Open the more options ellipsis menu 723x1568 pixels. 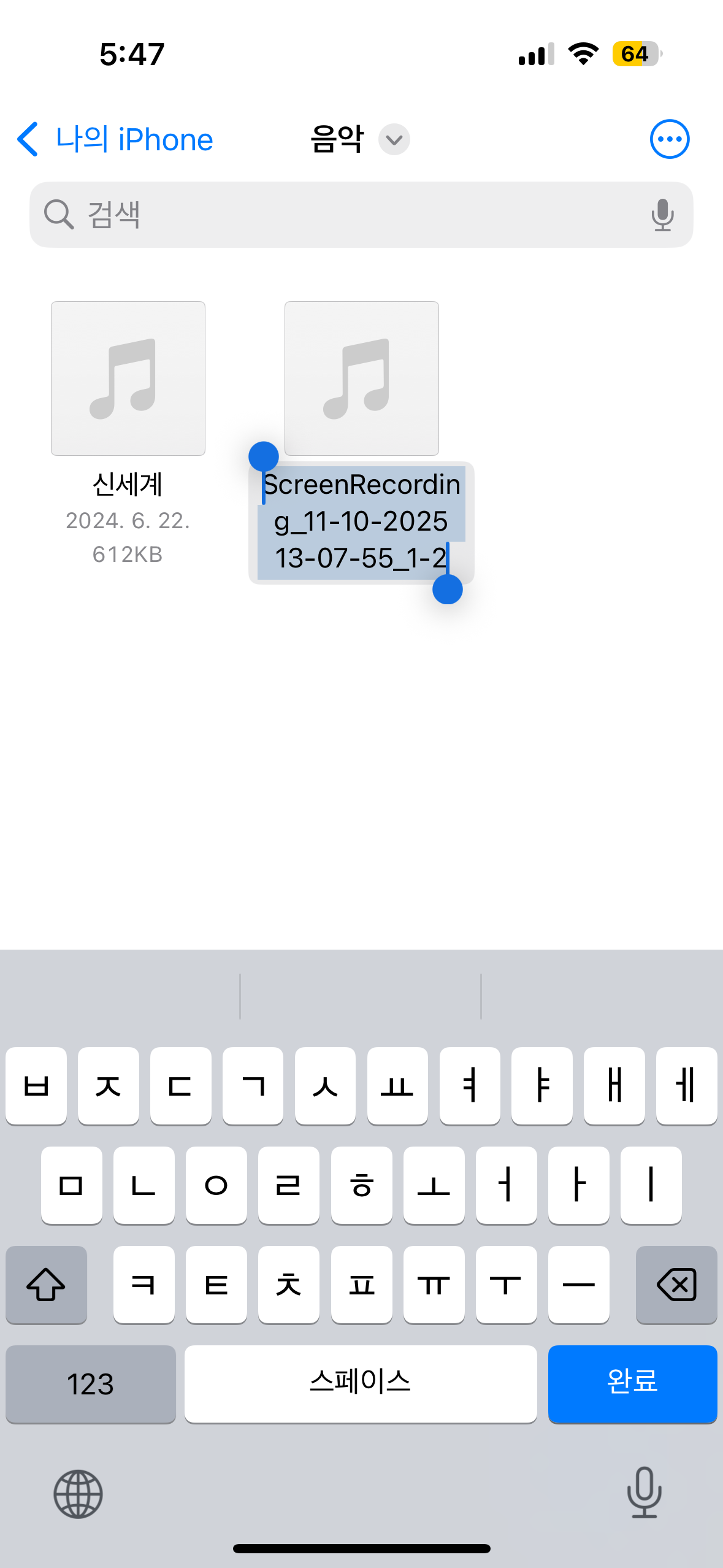[x=669, y=139]
